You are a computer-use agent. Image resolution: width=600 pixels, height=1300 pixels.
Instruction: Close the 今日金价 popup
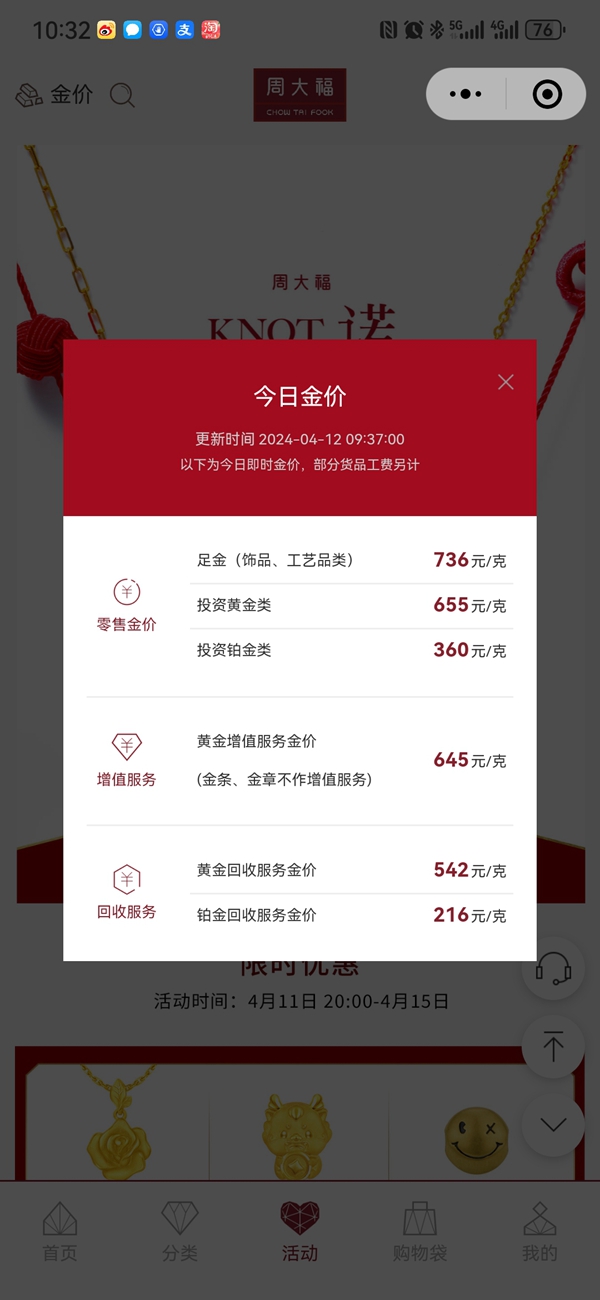coord(506,382)
